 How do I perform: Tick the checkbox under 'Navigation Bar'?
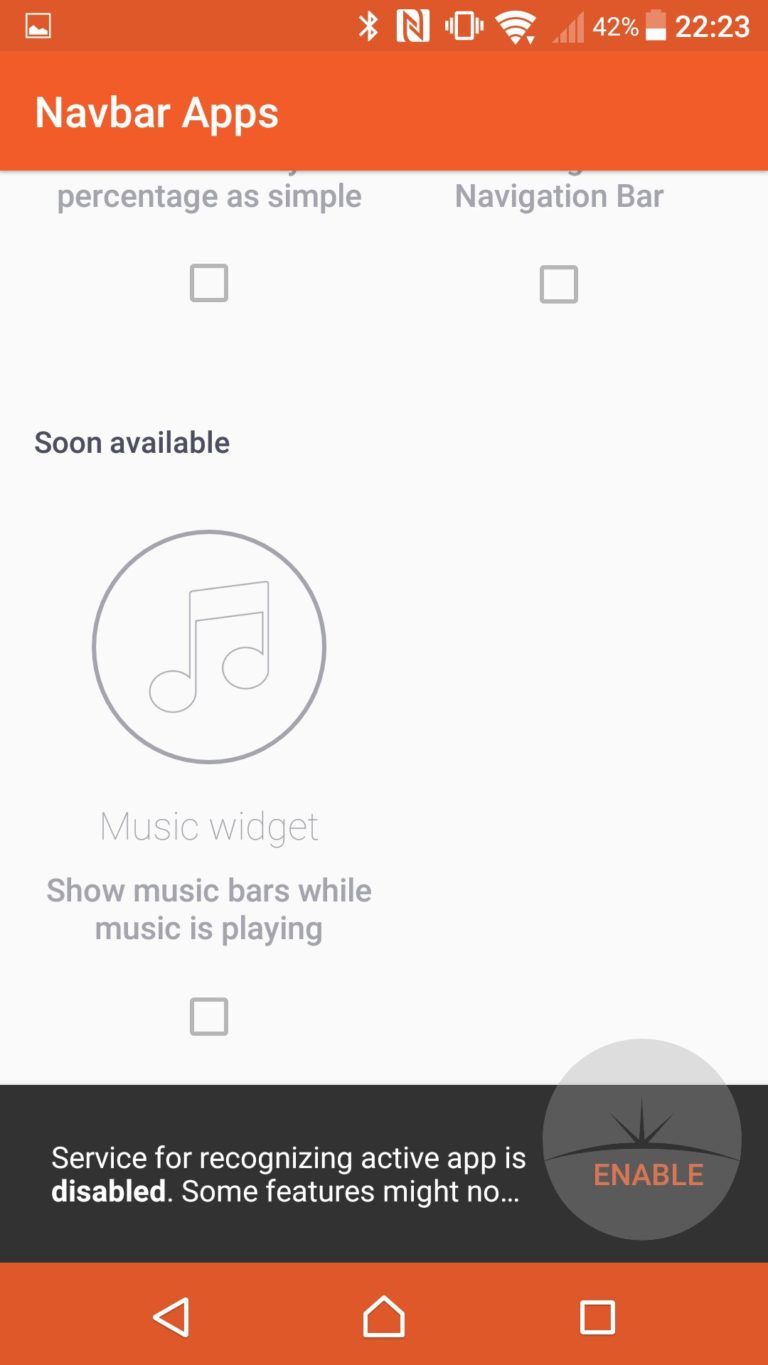[559, 284]
